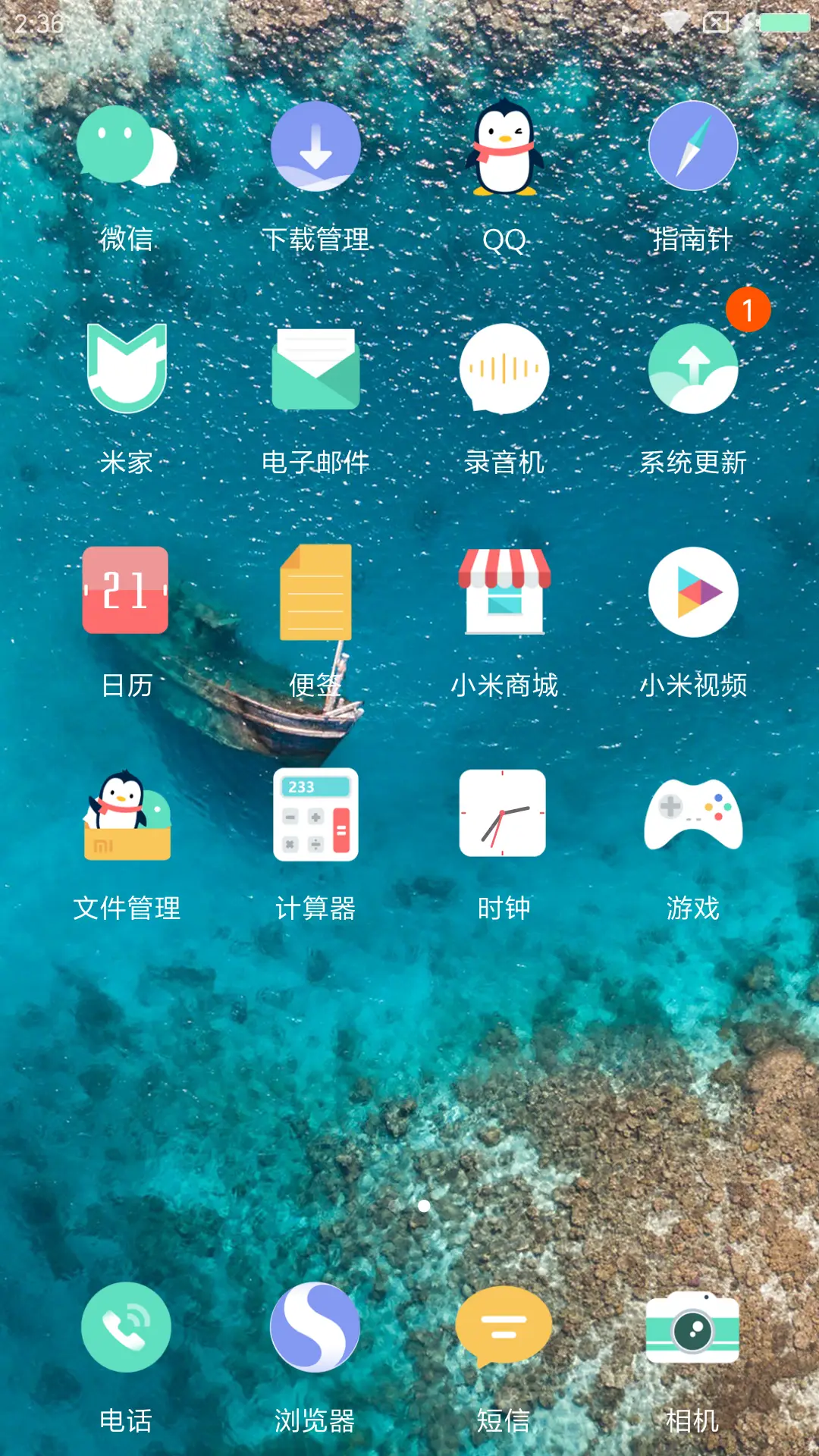
Task: Open the Phone dialer from the dock
Action: pyautogui.click(x=125, y=1327)
